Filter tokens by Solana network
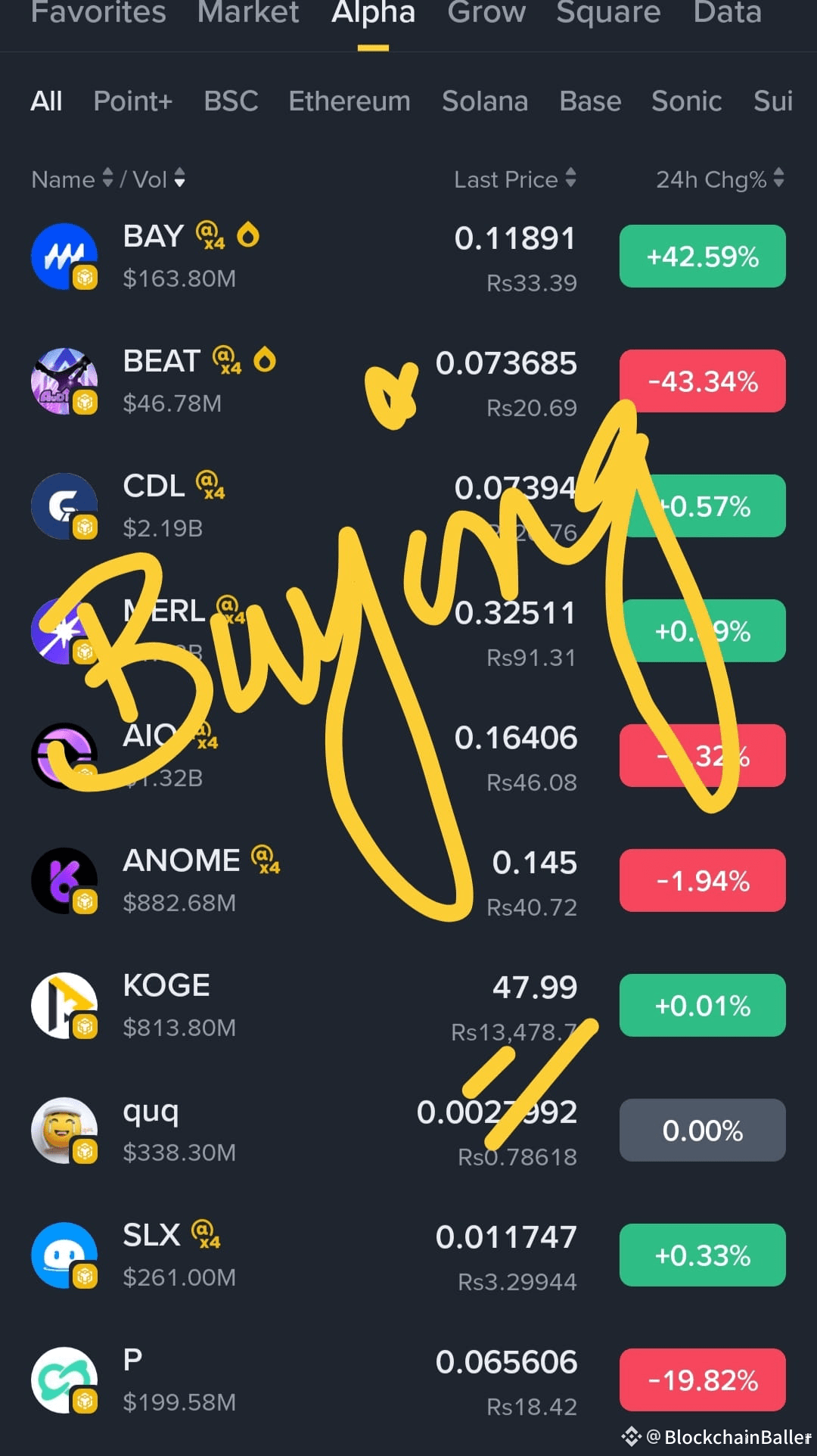The height and width of the screenshot is (1456, 817). coord(485,101)
